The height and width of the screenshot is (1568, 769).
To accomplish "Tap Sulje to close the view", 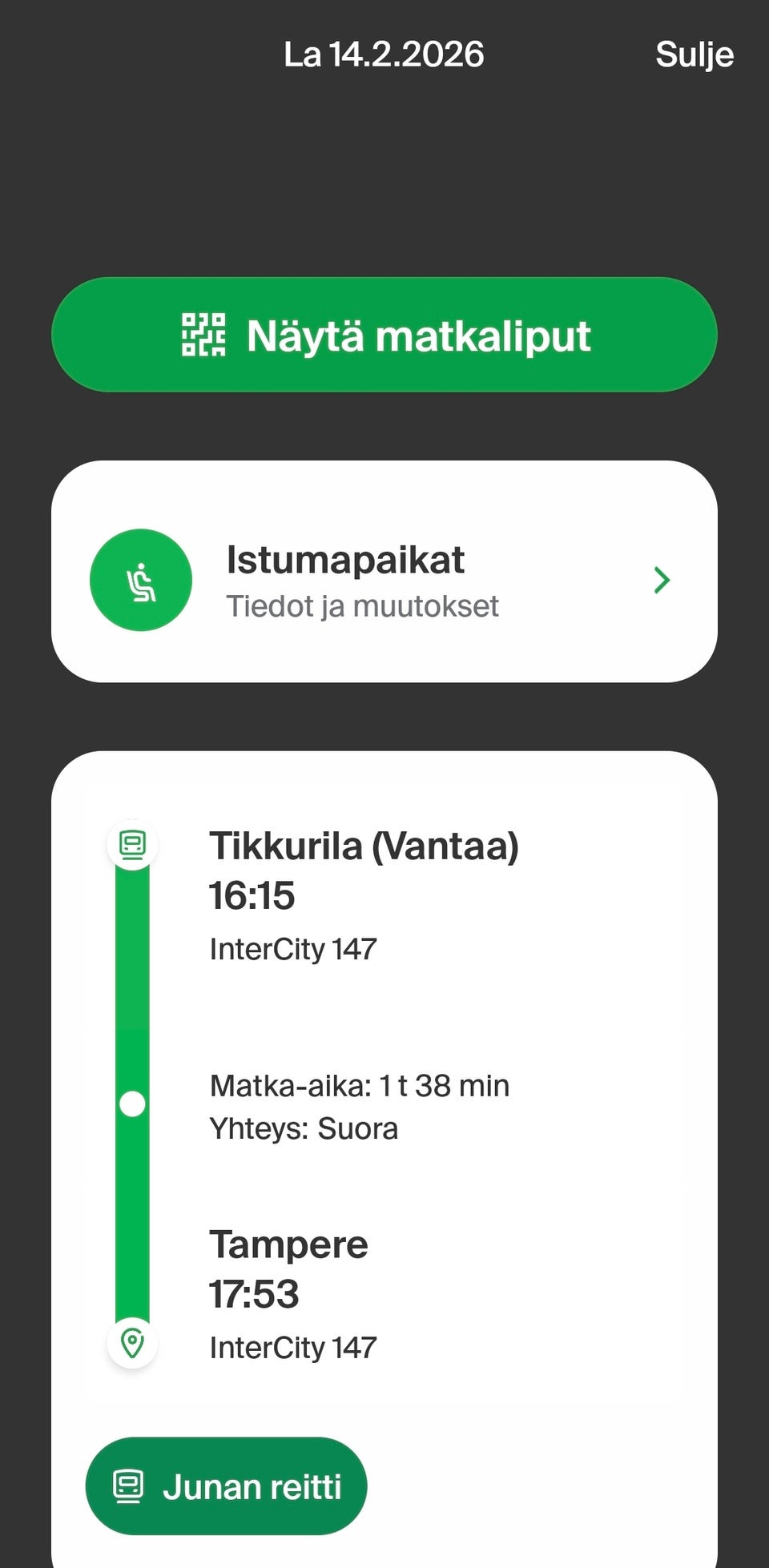I will pyautogui.click(x=695, y=54).
